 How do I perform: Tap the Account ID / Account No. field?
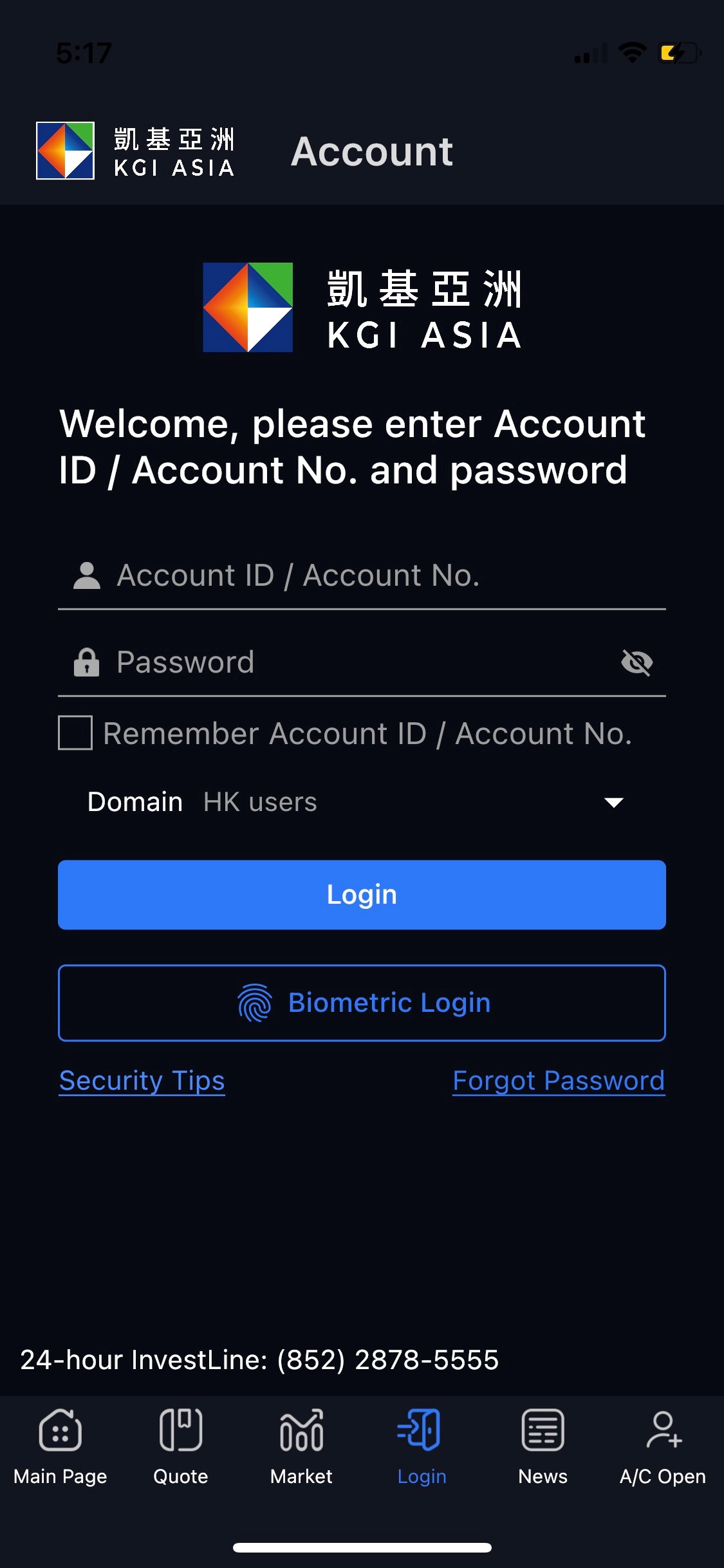pos(362,575)
